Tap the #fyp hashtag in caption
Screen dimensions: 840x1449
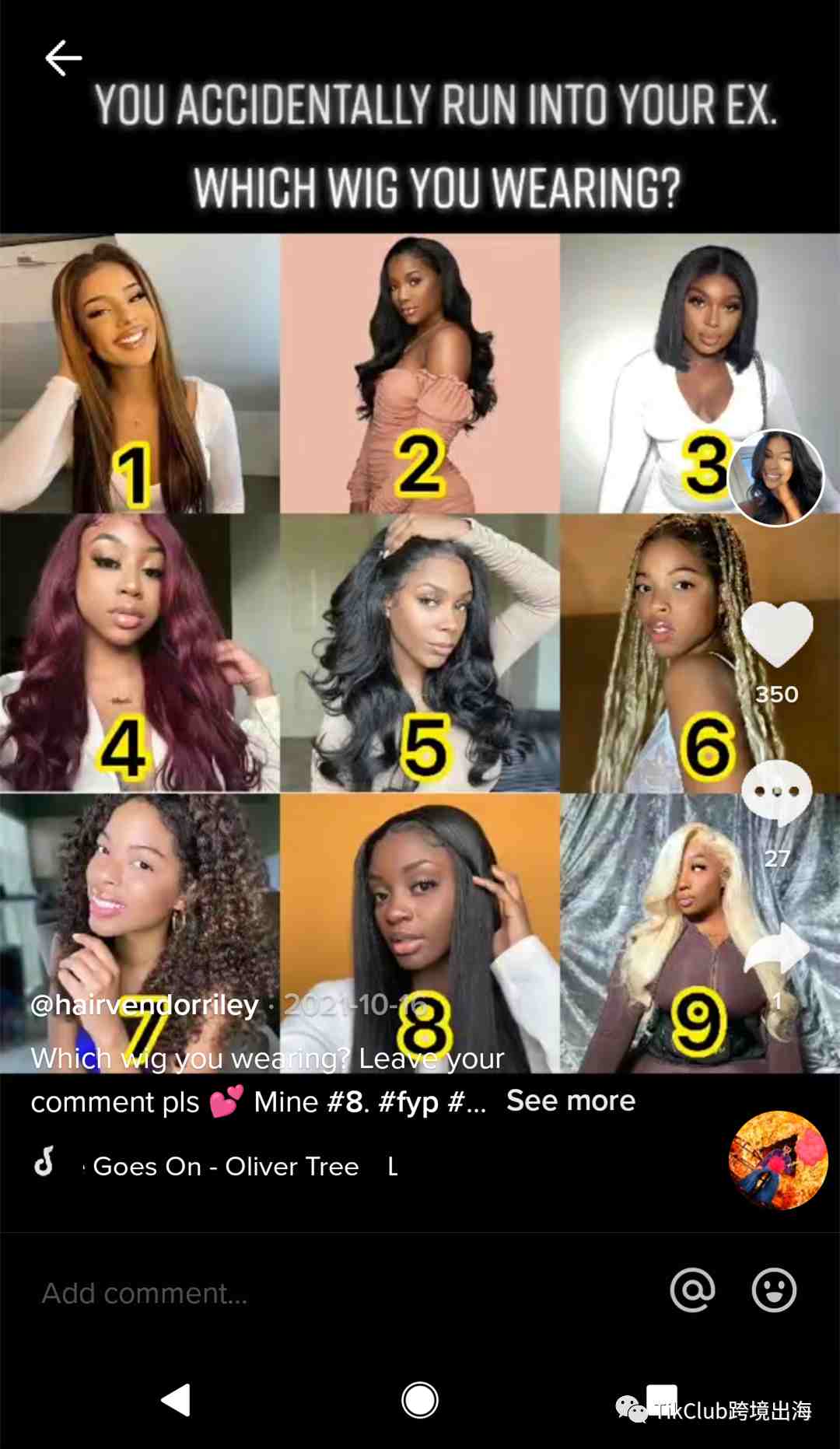tap(408, 1102)
